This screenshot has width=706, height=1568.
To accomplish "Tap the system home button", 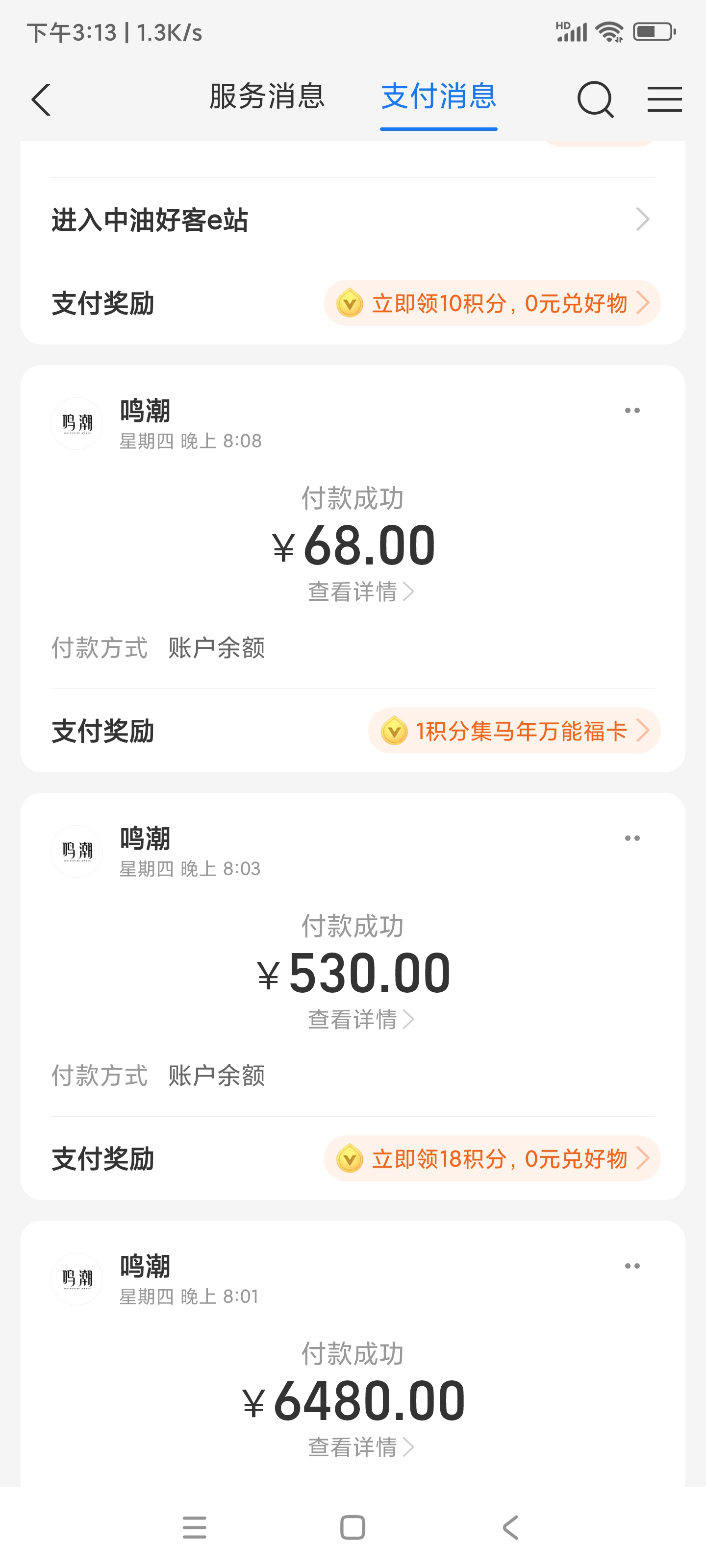I will [353, 1527].
